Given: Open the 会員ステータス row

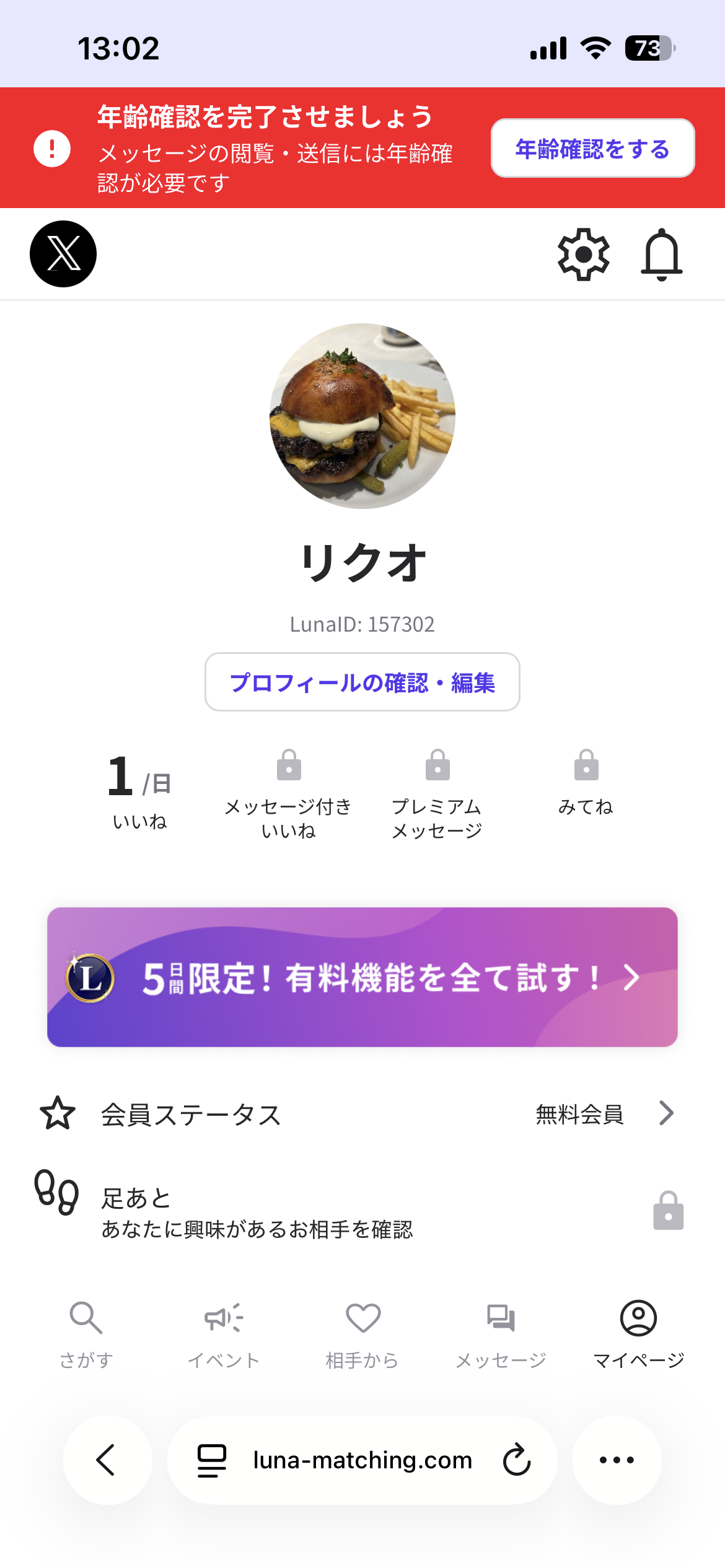Looking at the screenshot, I should pyautogui.click(x=362, y=1114).
